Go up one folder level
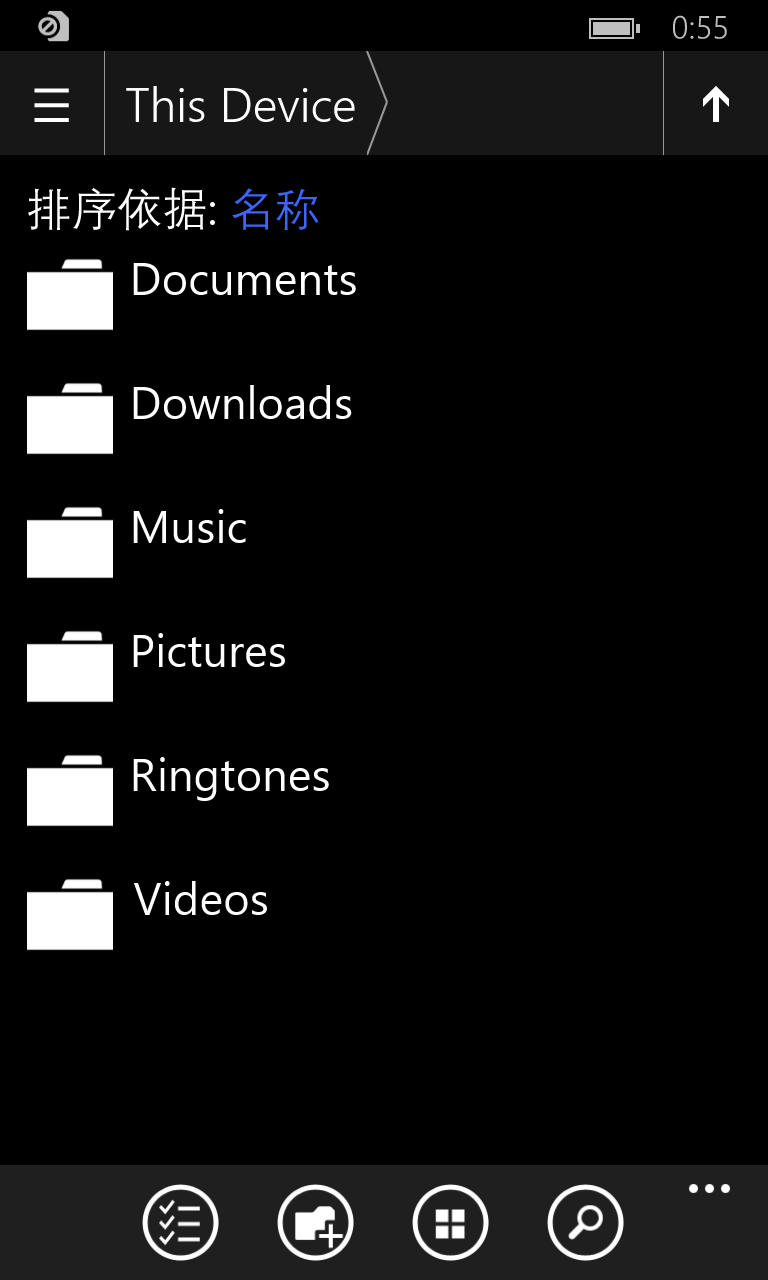768x1280 pixels. [x=715, y=104]
